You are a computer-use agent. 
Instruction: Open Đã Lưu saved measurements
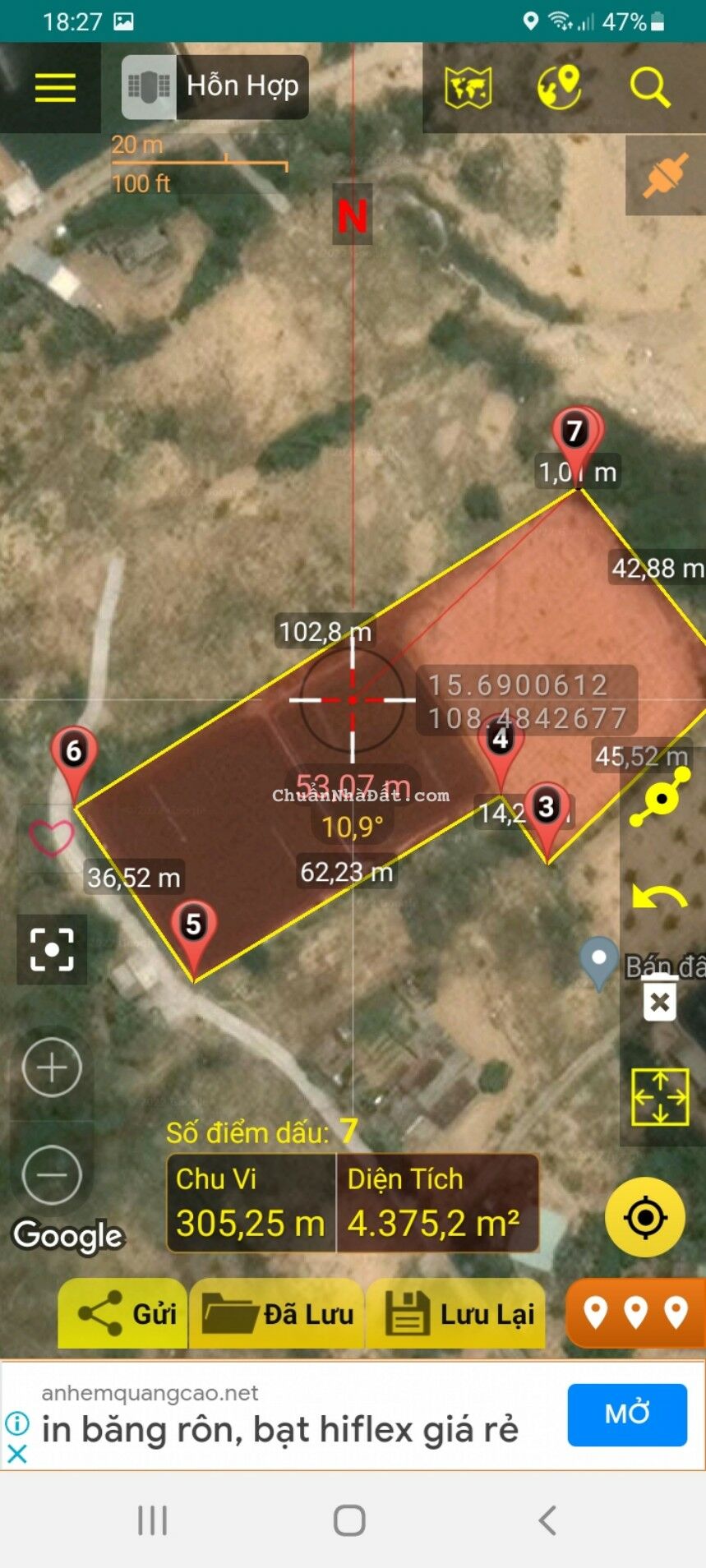tap(278, 1313)
